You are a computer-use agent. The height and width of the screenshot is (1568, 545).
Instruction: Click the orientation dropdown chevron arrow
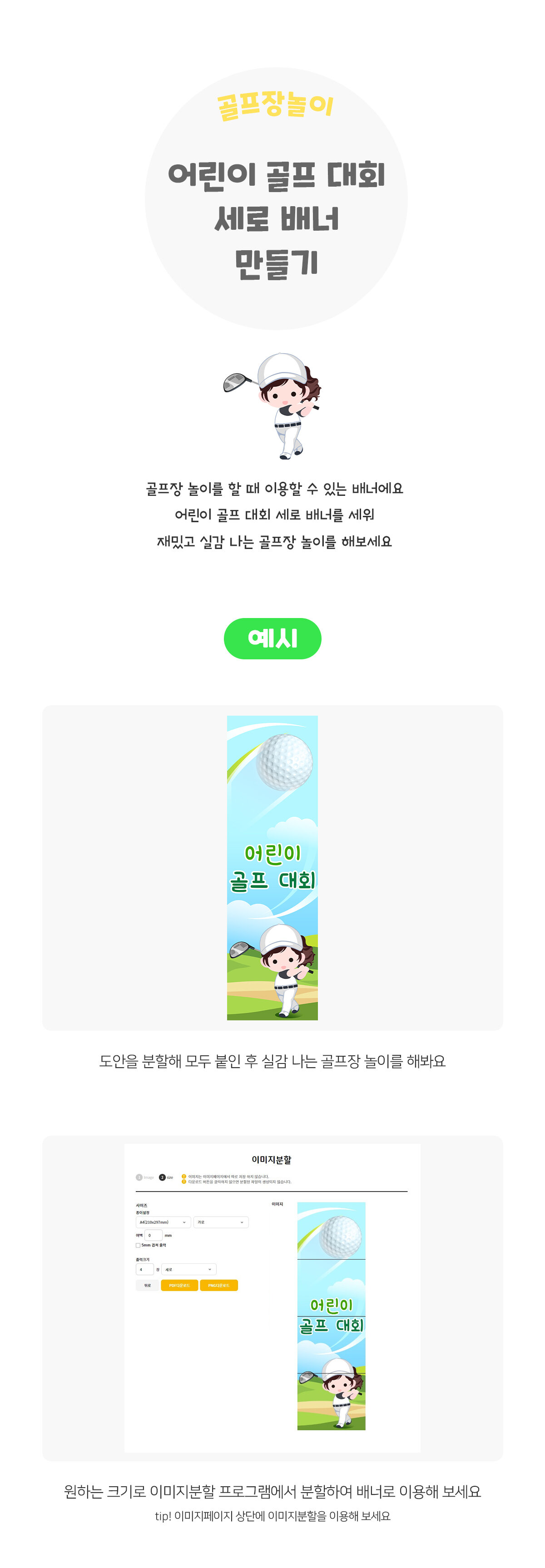(243, 1222)
